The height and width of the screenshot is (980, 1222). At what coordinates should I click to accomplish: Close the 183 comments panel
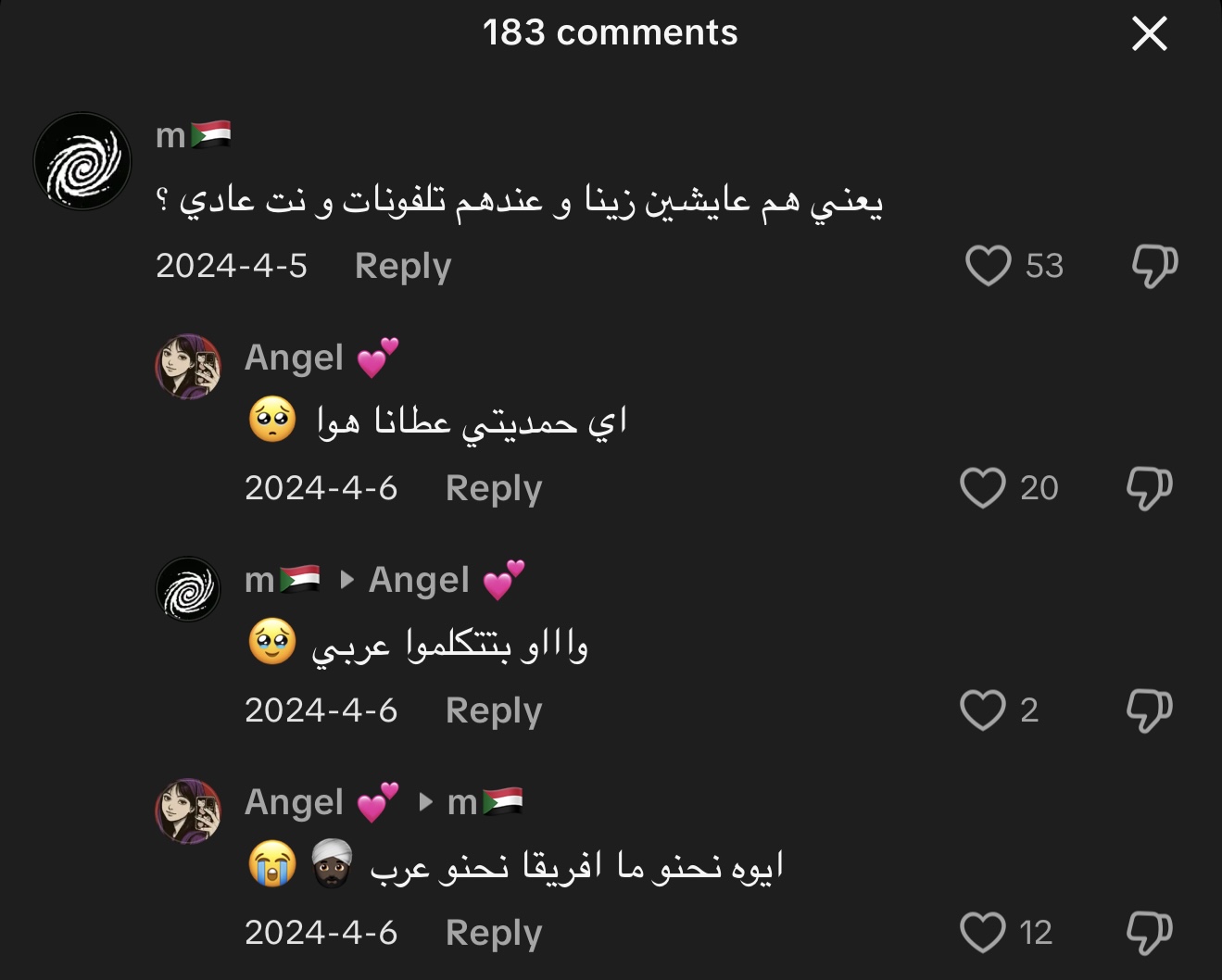[x=1149, y=34]
